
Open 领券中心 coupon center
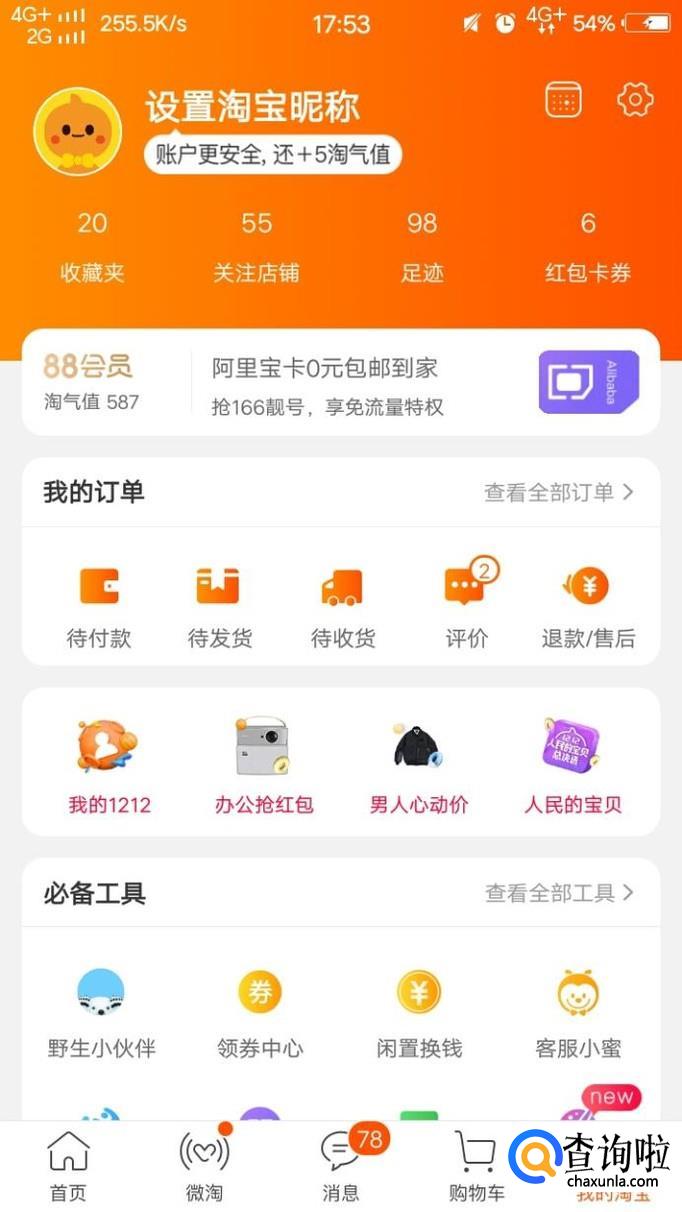click(x=260, y=1014)
